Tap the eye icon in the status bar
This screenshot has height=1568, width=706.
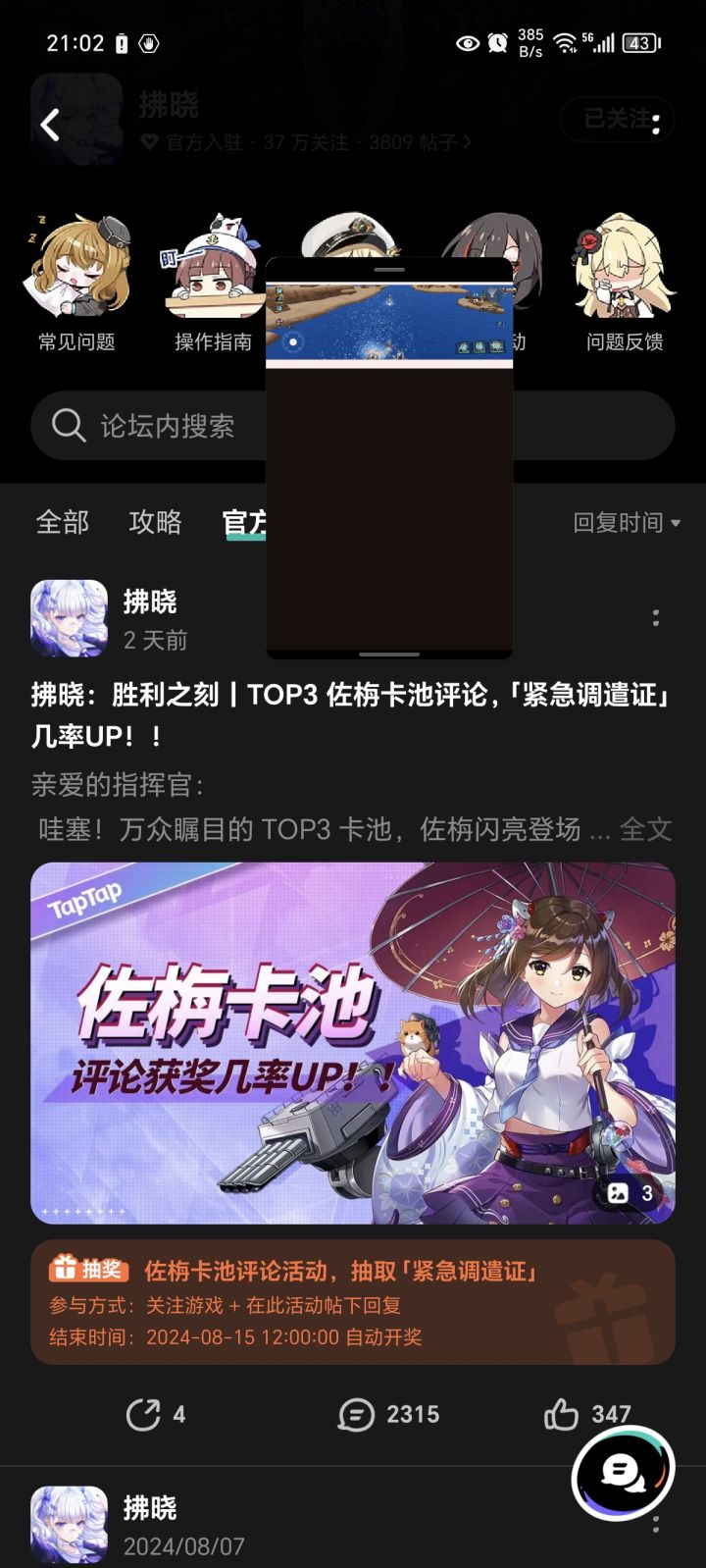(x=468, y=43)
